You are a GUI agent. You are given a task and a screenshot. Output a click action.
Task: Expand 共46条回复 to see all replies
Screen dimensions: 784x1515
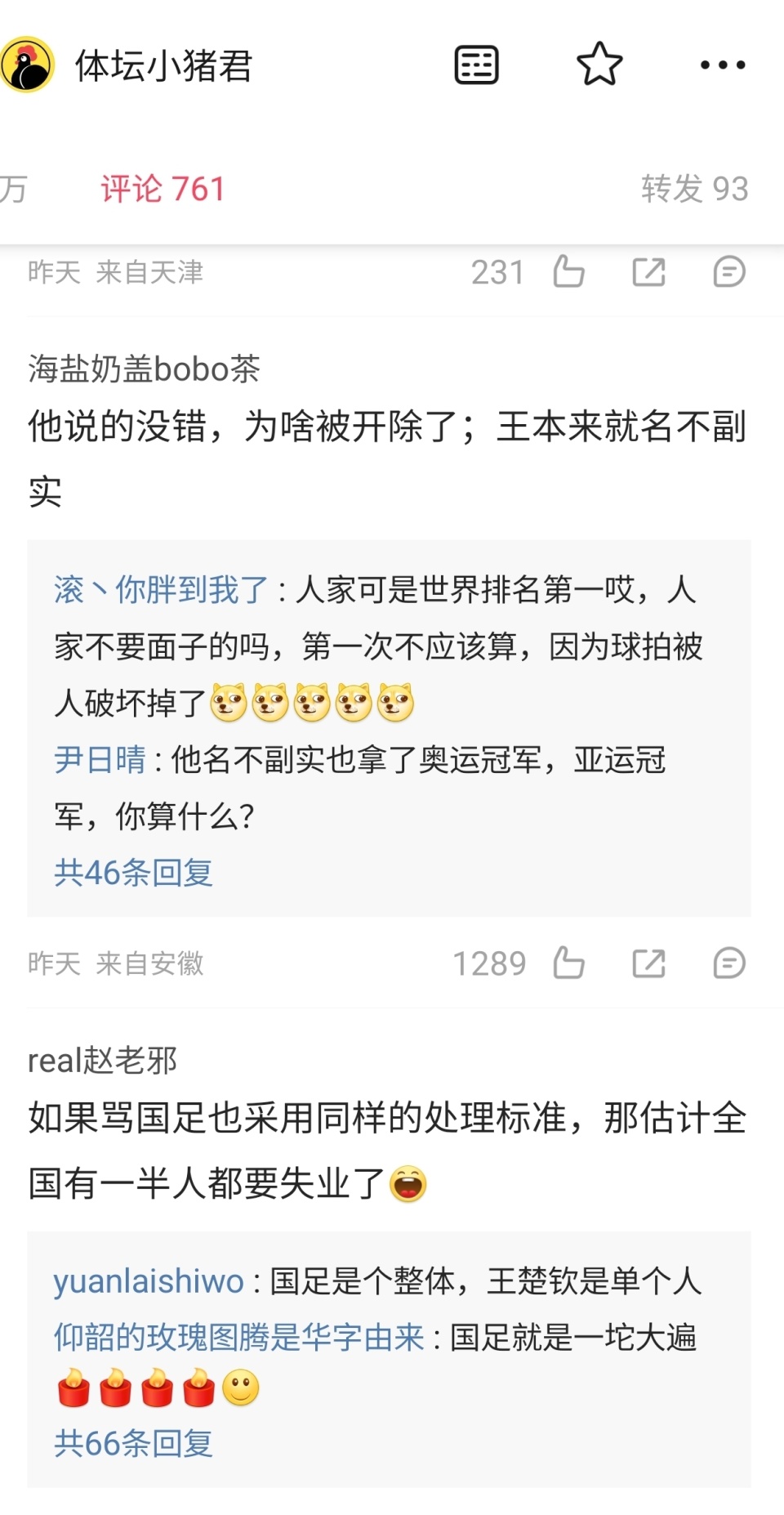(x=133, y=874)
